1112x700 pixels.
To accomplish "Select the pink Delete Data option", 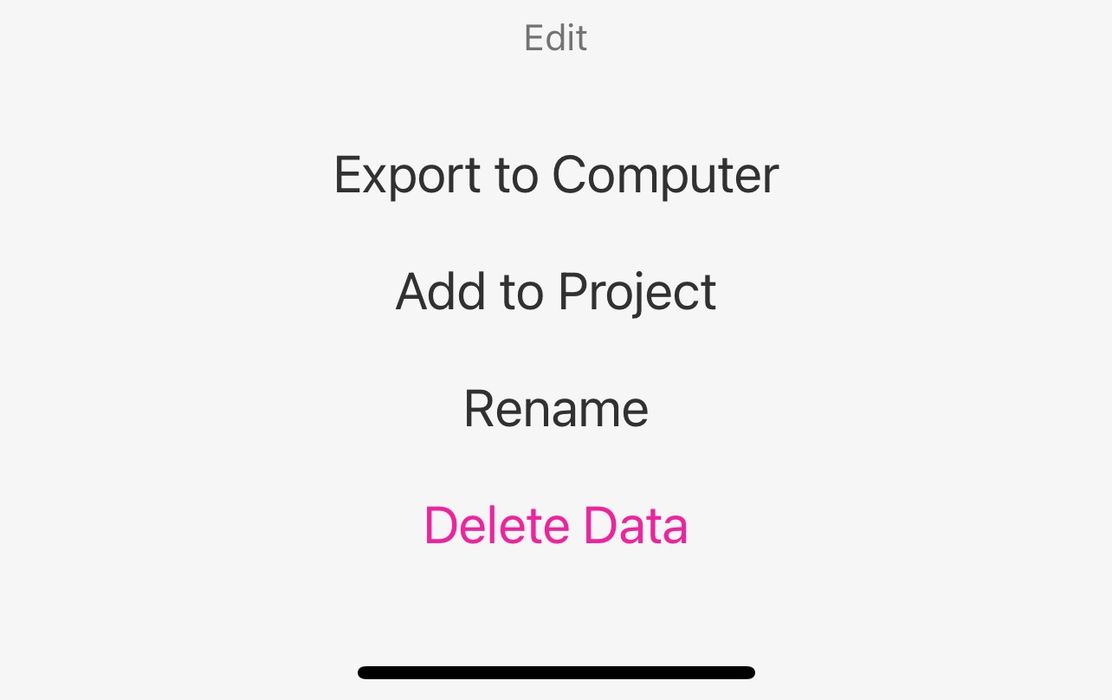I will (x=556, y=526).
